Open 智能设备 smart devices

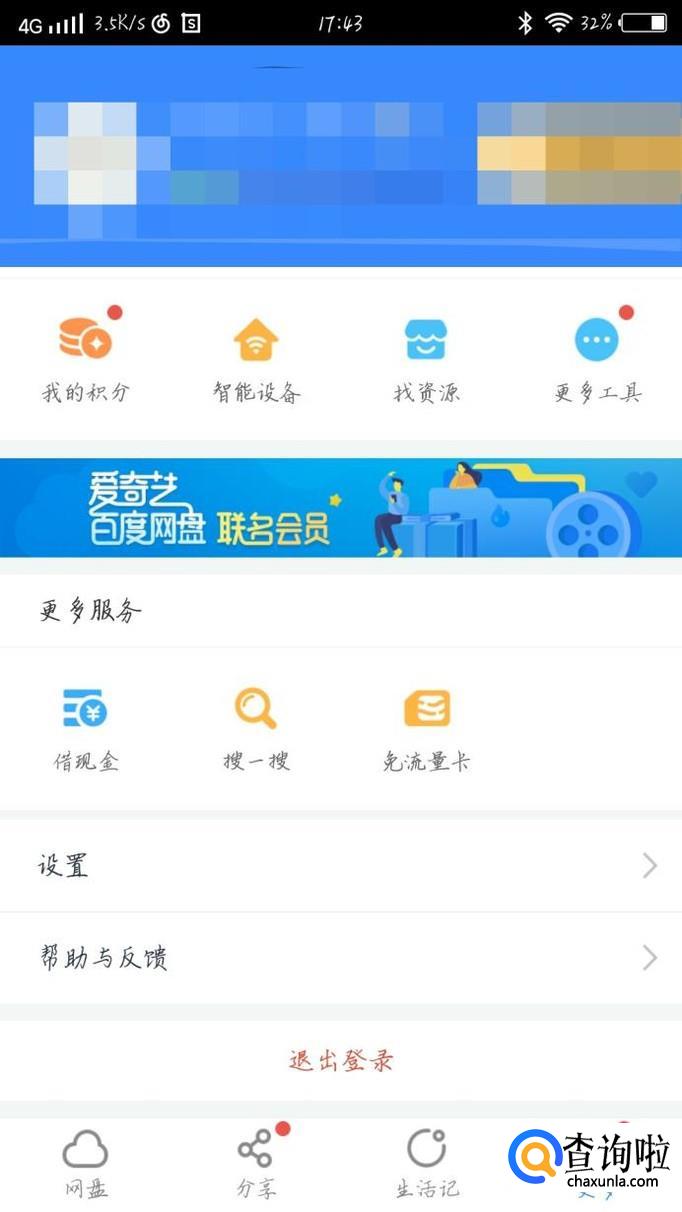tap(256, 356)
